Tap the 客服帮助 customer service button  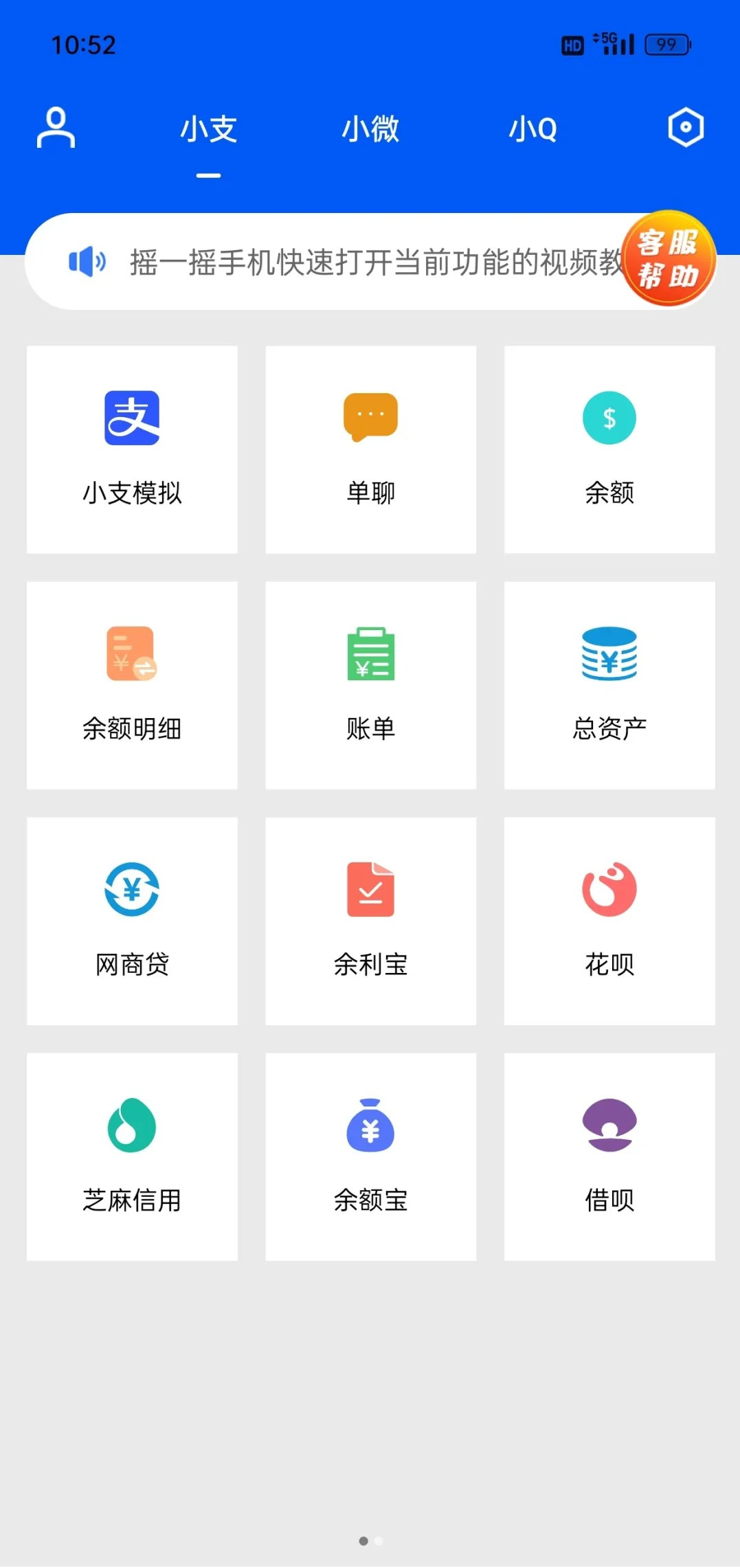tap(668, 259)
